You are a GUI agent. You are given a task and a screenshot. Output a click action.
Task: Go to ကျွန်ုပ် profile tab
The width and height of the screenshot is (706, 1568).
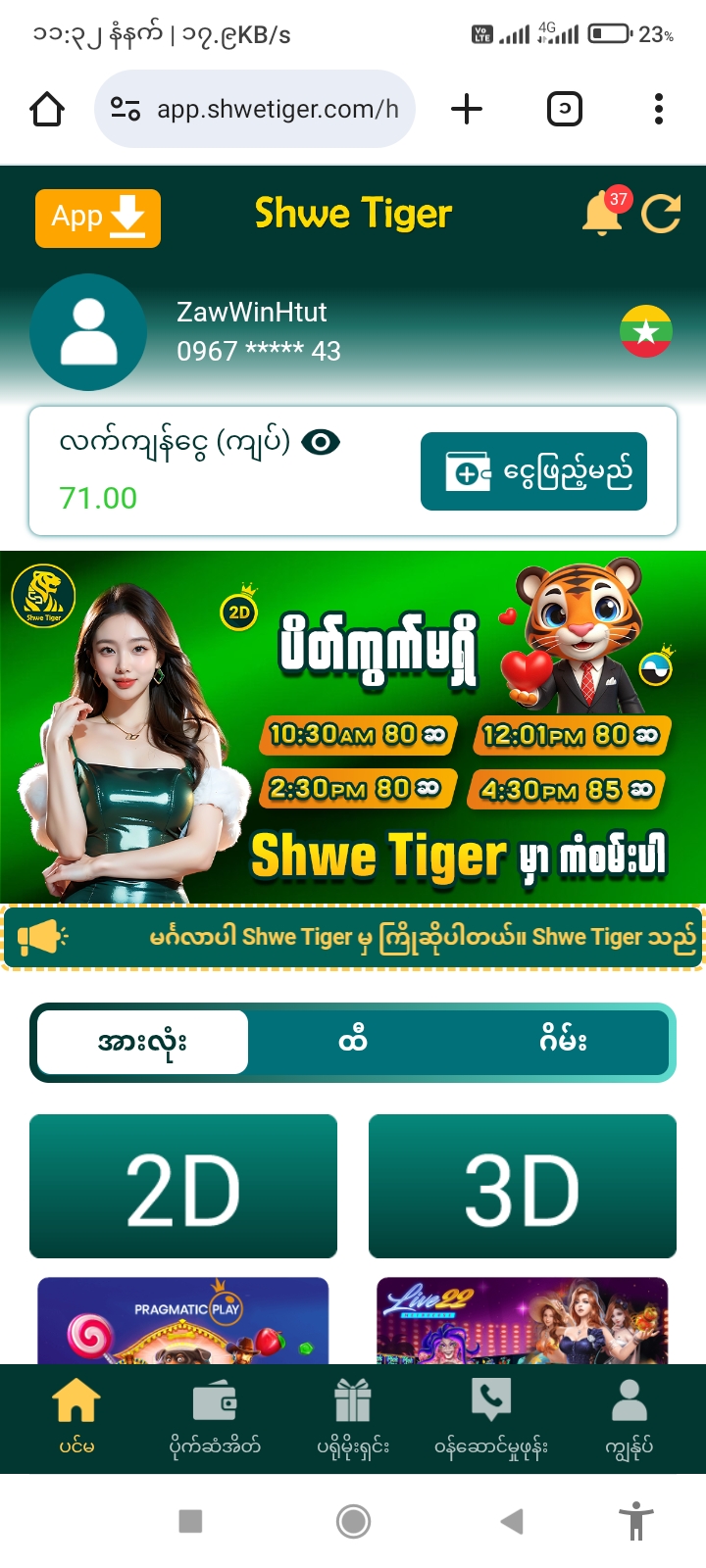629,1418
